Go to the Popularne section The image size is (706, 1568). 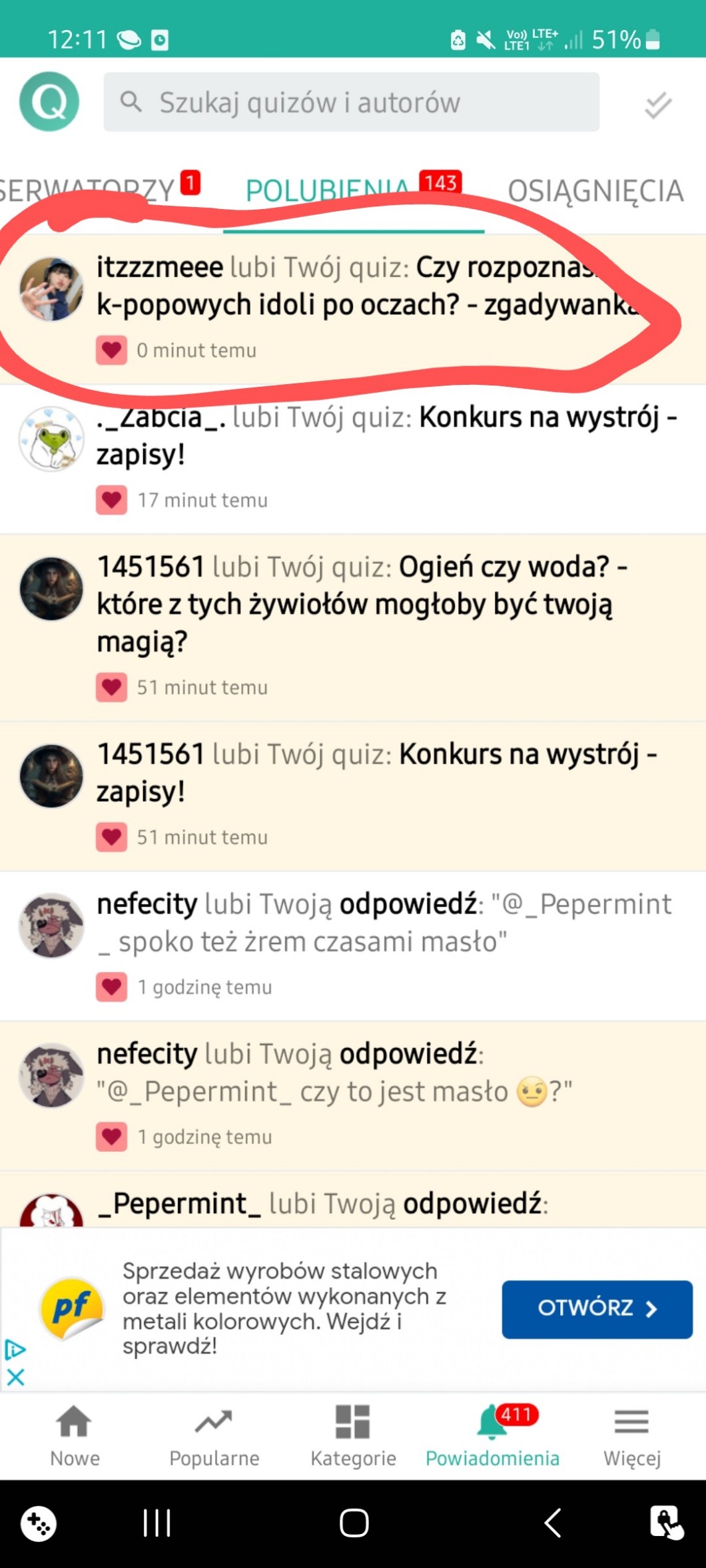pyautogui.click(x=214, y=1435)
